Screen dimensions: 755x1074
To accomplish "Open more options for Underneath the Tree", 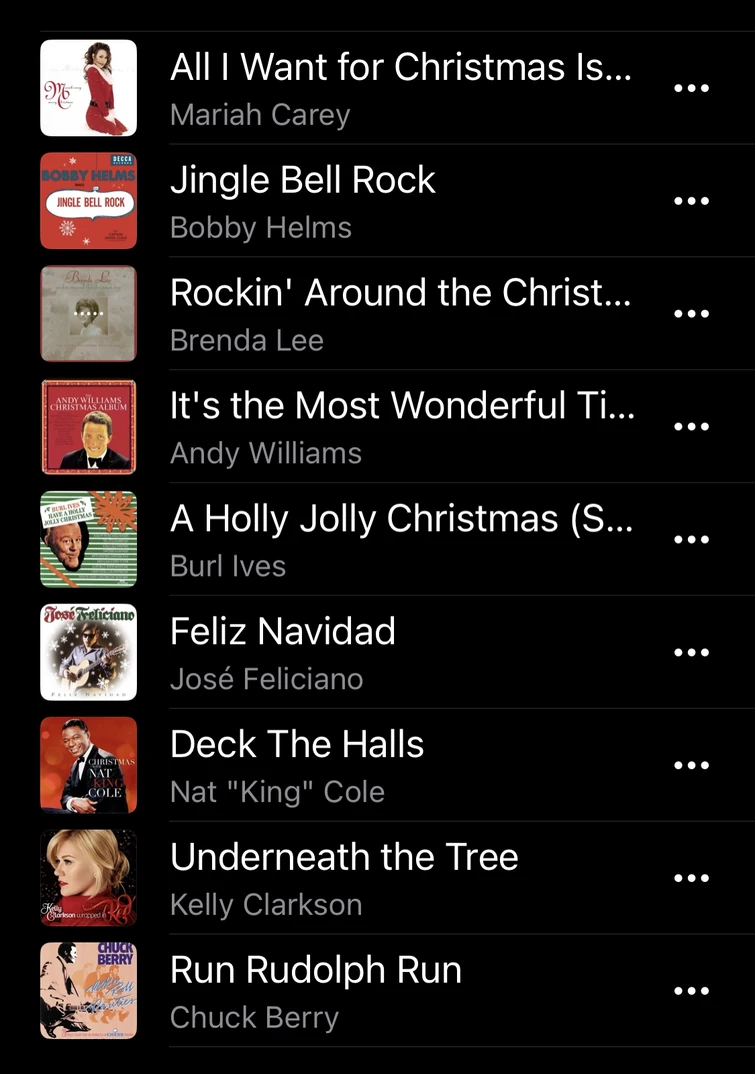I will click(x=692, y=878).
